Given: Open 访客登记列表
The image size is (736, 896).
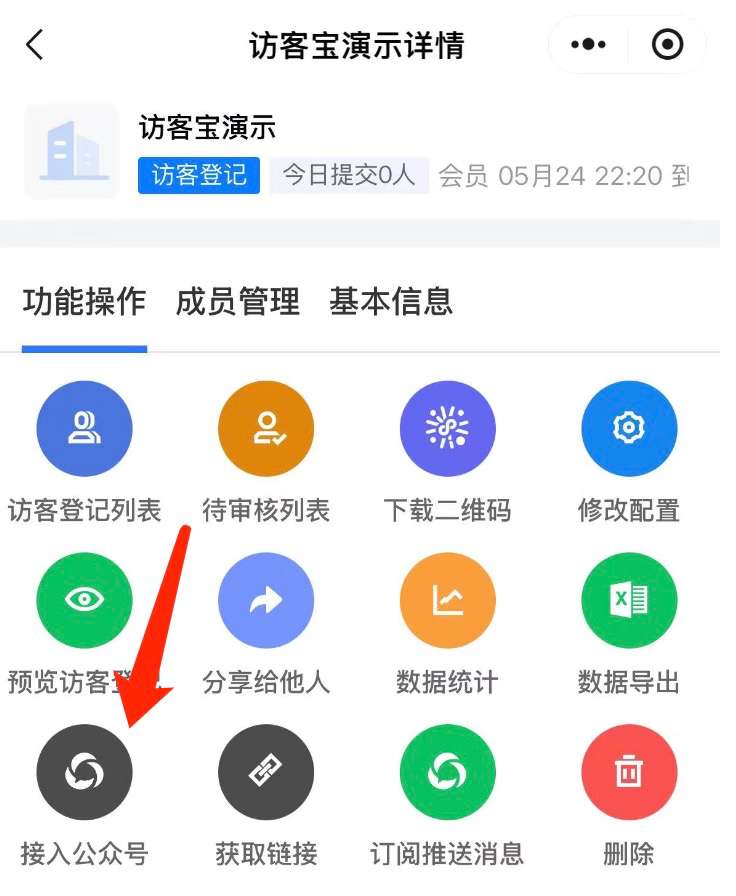Looking at the screenshot, I should pos(85,429).
